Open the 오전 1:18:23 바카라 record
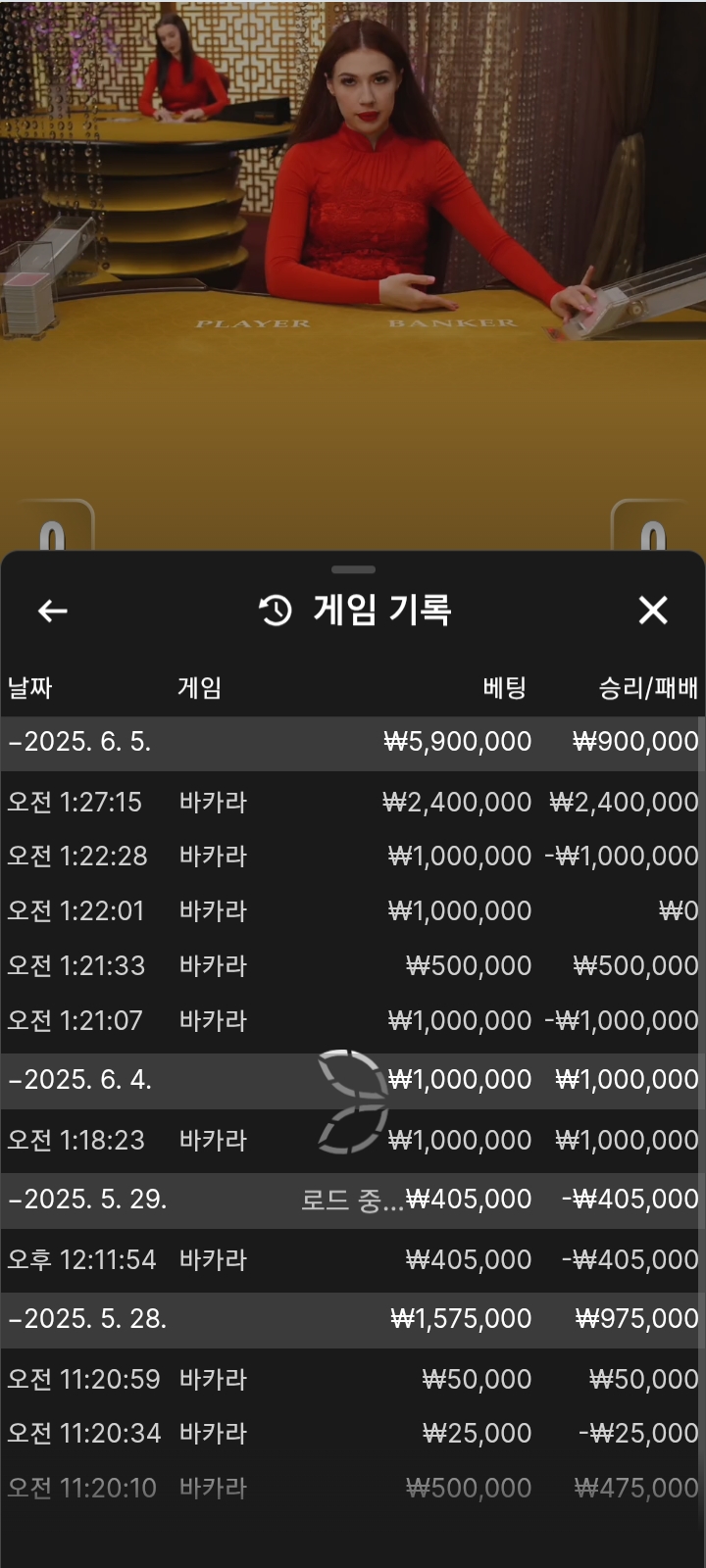The width and height of the screenshot is (706, 1568). click(x=352, y=1141)
